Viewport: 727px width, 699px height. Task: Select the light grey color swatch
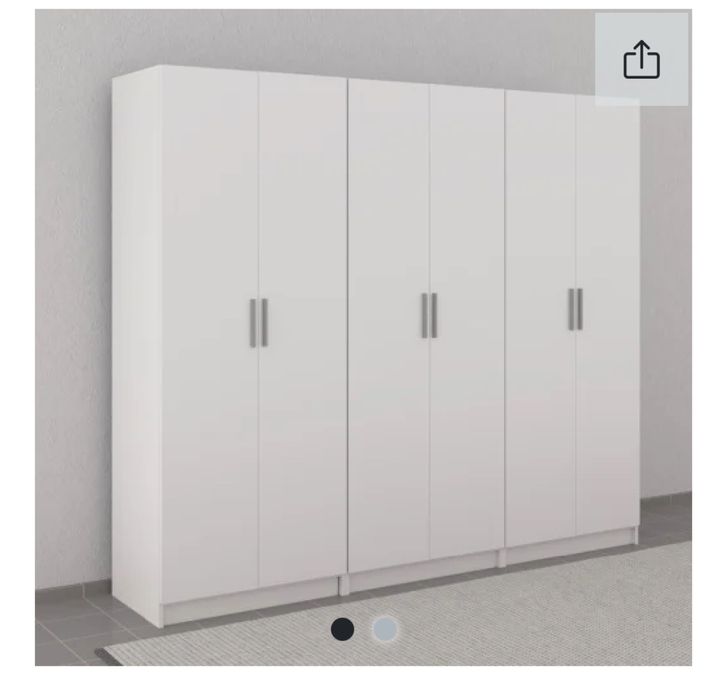[385, 629]
